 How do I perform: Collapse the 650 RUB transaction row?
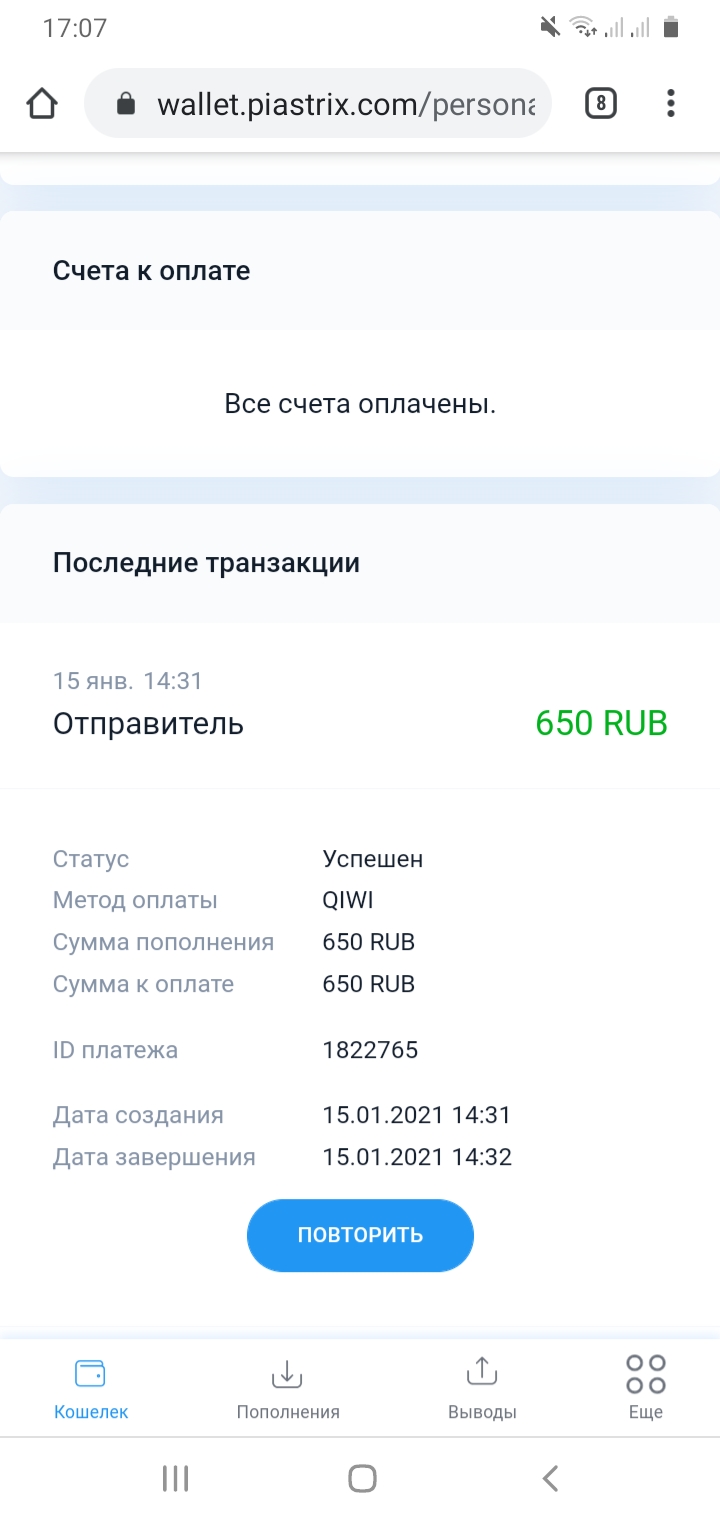360,705
